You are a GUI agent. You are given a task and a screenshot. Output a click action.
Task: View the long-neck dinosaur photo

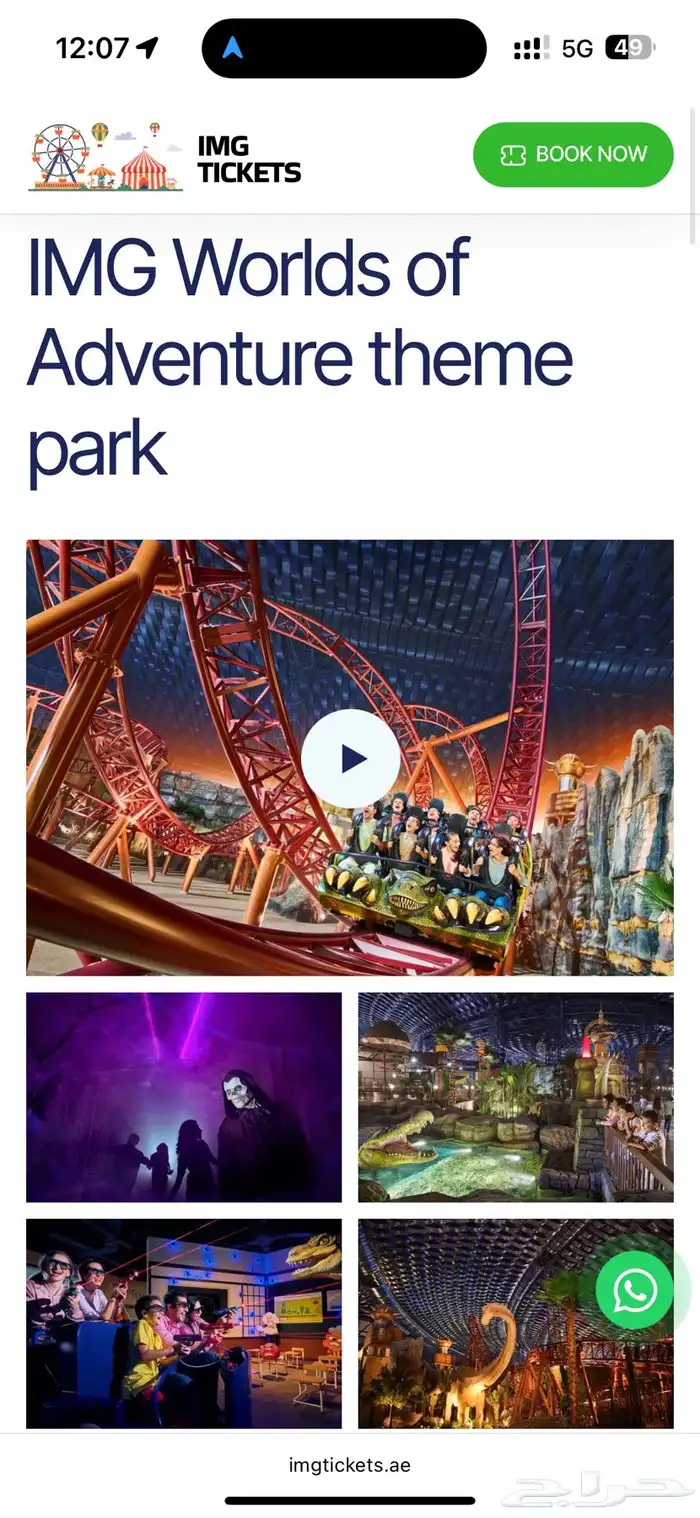coord(516,1323)
